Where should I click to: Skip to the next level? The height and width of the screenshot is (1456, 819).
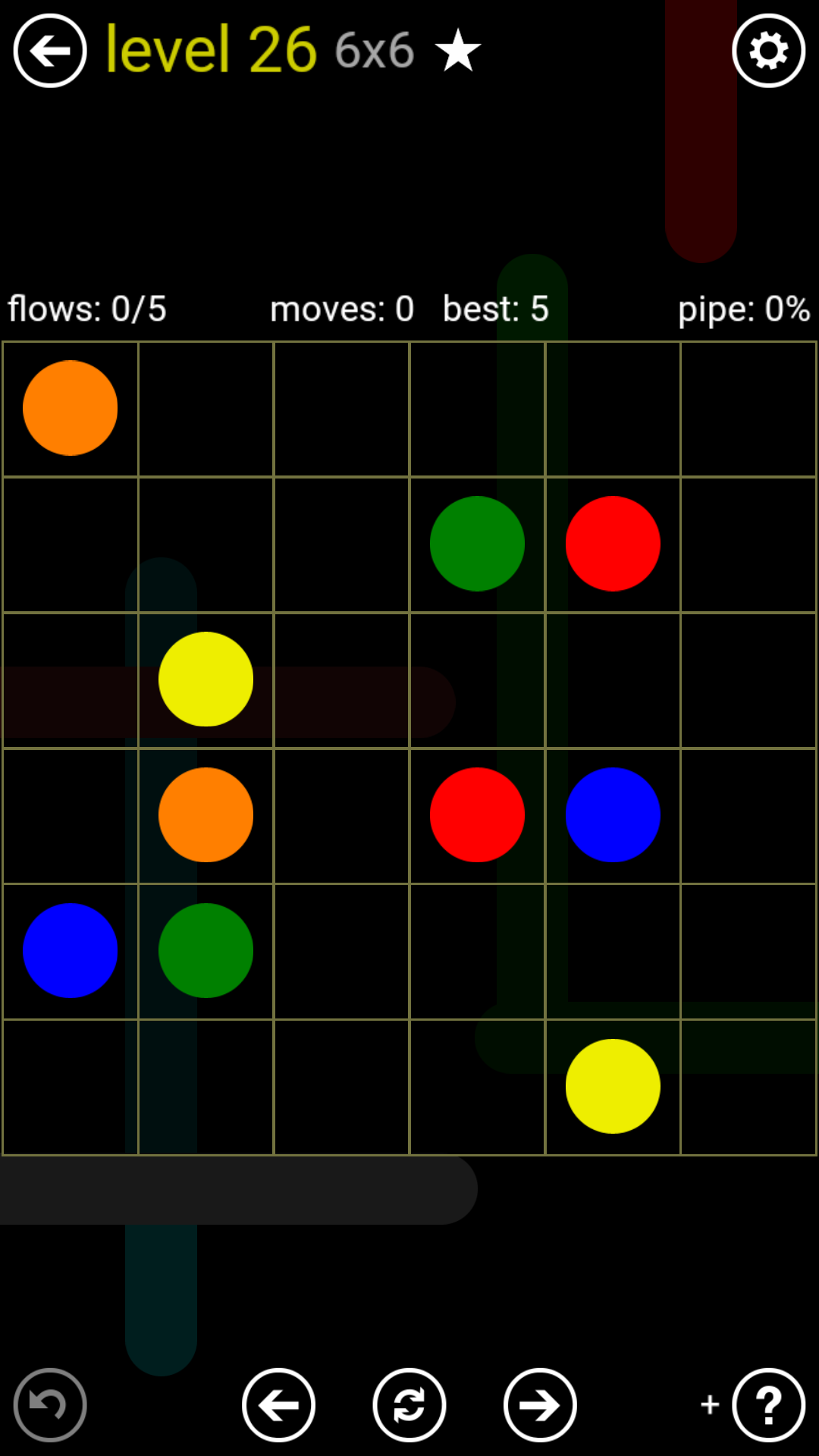(x=540, y=1405)
